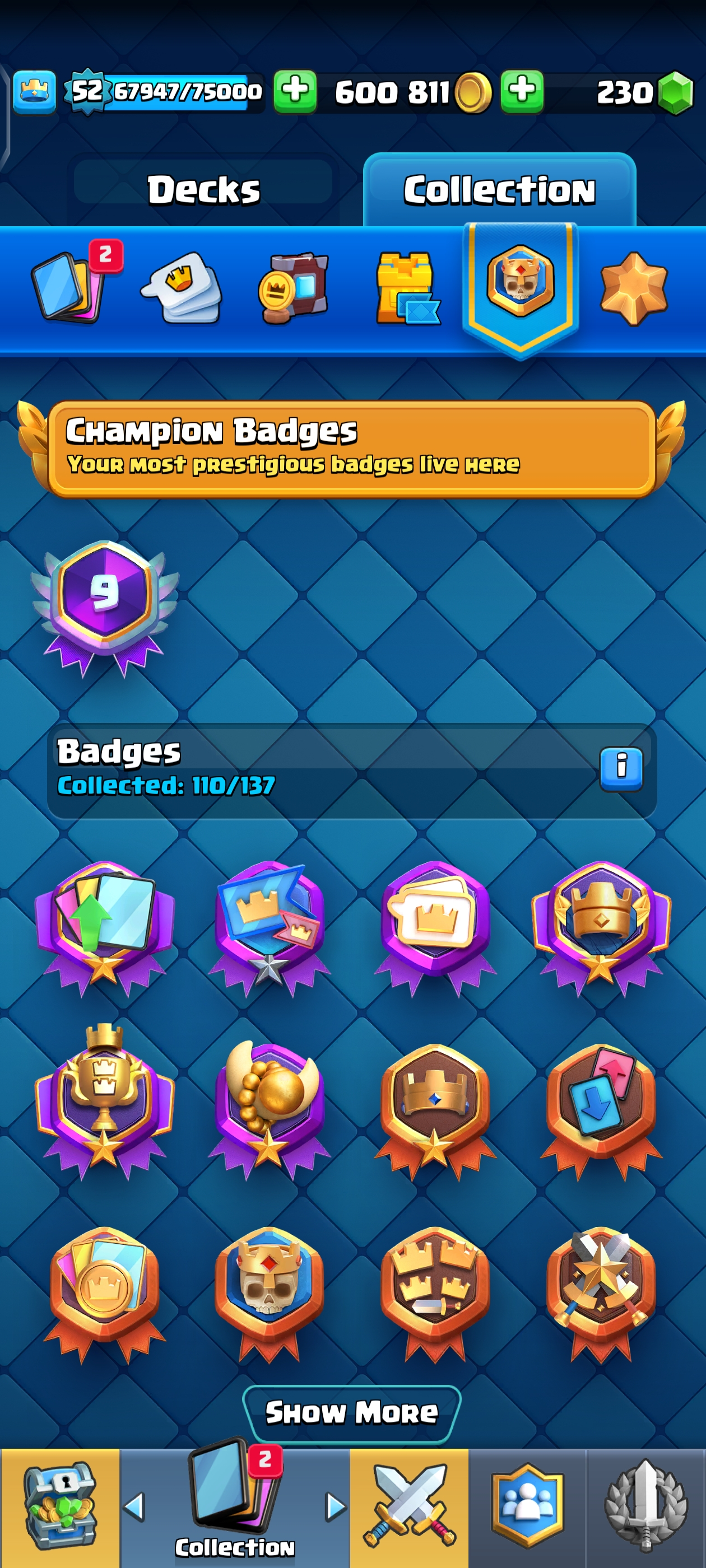Screen dimensions: 706x1568
Task: Open the player profile crown icon
Action: click(34, 92)
